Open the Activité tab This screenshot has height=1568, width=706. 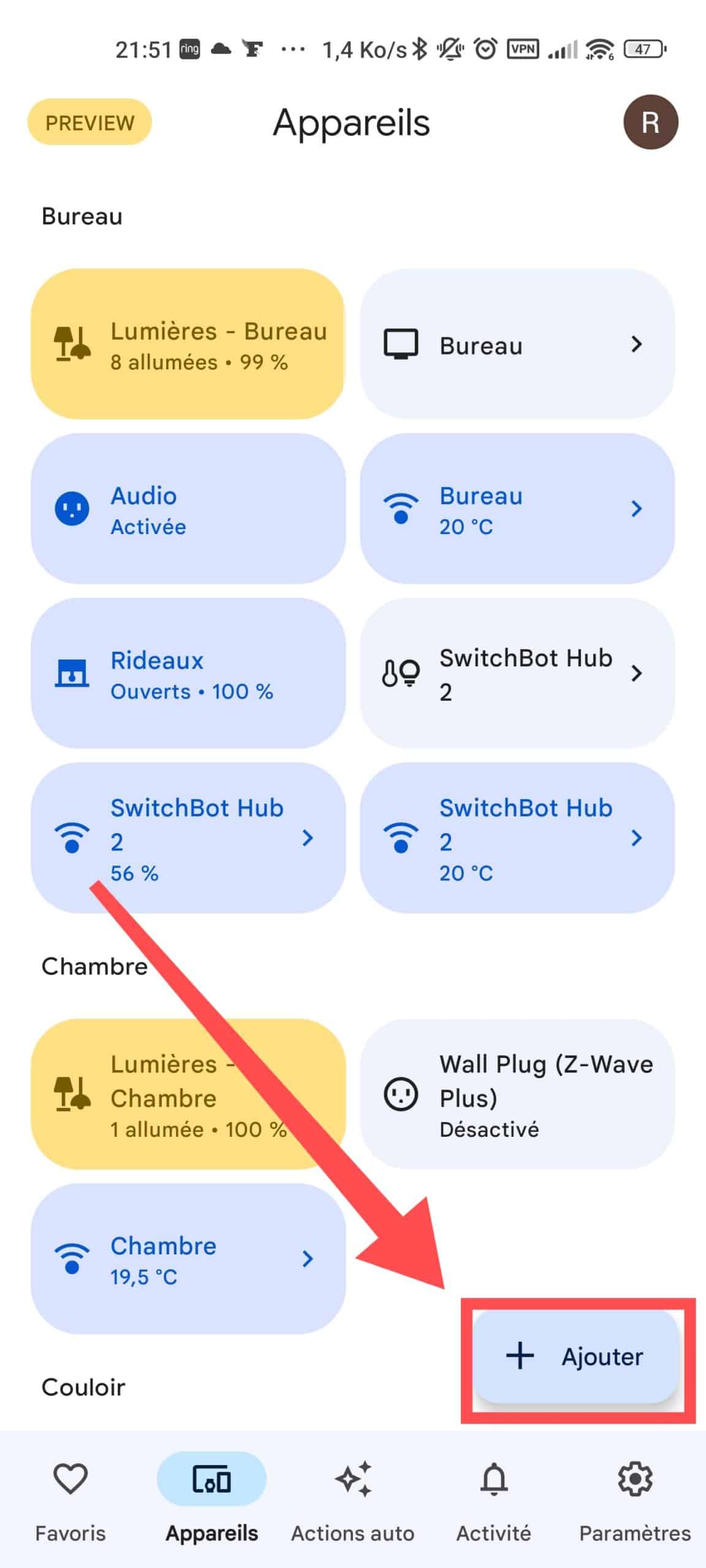pyautogui.click(x=494, y=1499)
